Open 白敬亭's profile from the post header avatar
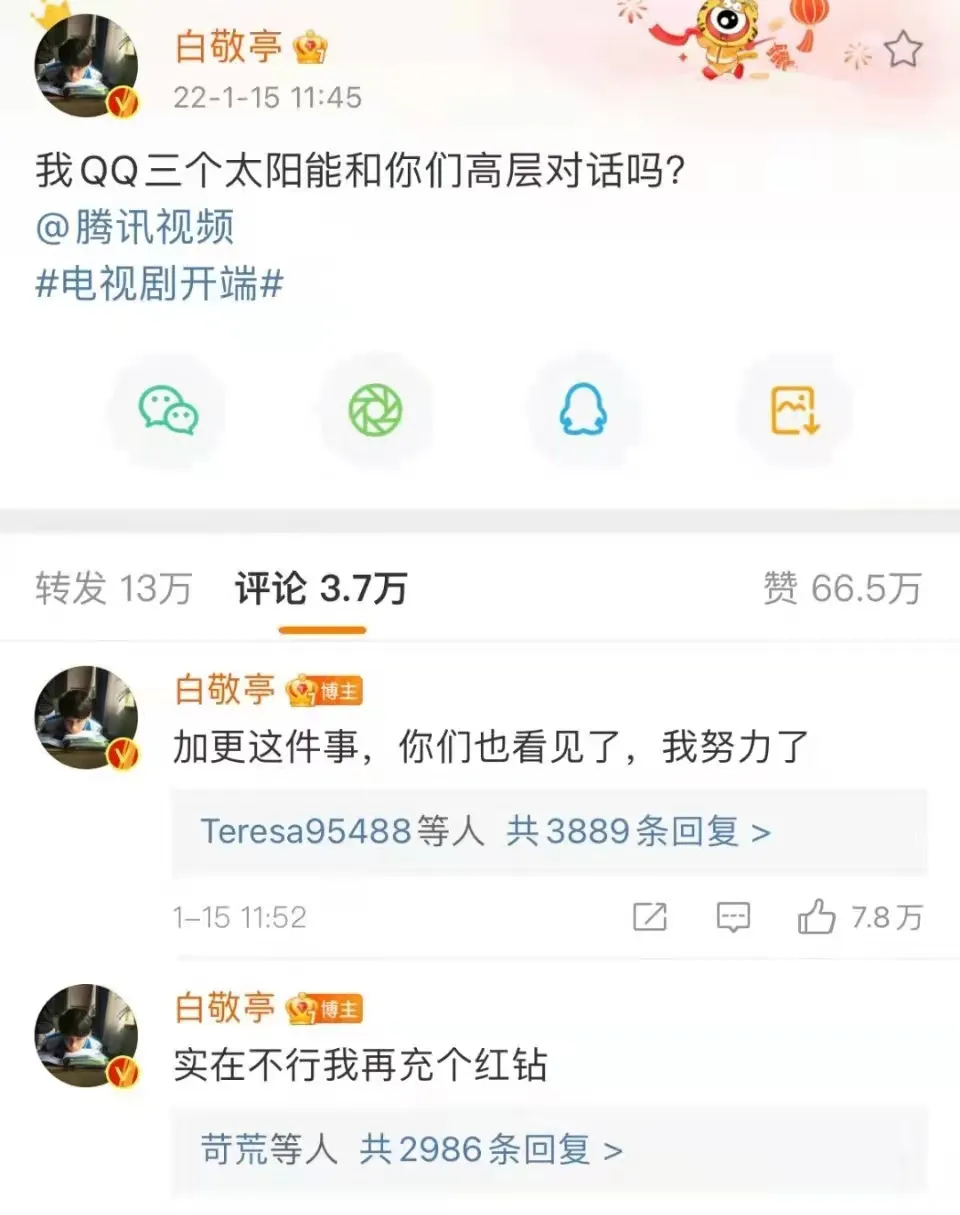 coord(87,67)
